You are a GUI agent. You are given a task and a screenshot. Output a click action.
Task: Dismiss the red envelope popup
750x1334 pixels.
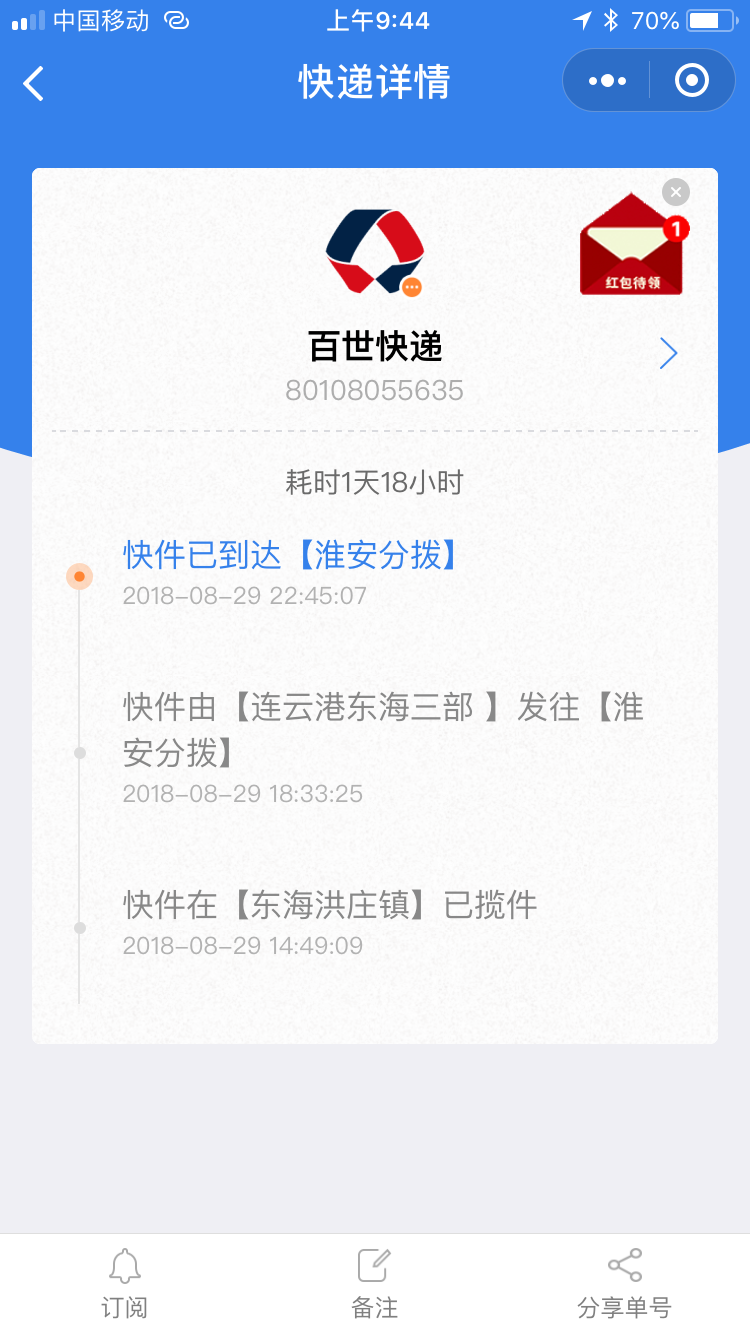click(x=676, y=191)
